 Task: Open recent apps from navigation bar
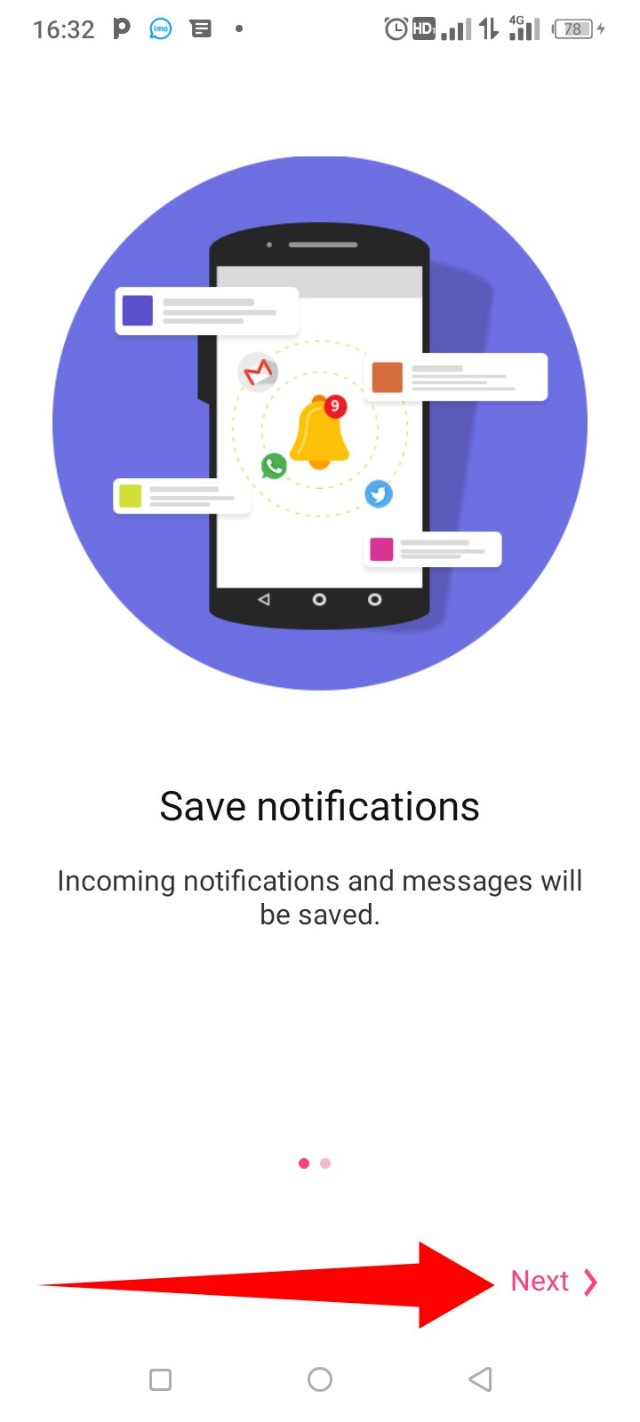tap(160, 1379)
